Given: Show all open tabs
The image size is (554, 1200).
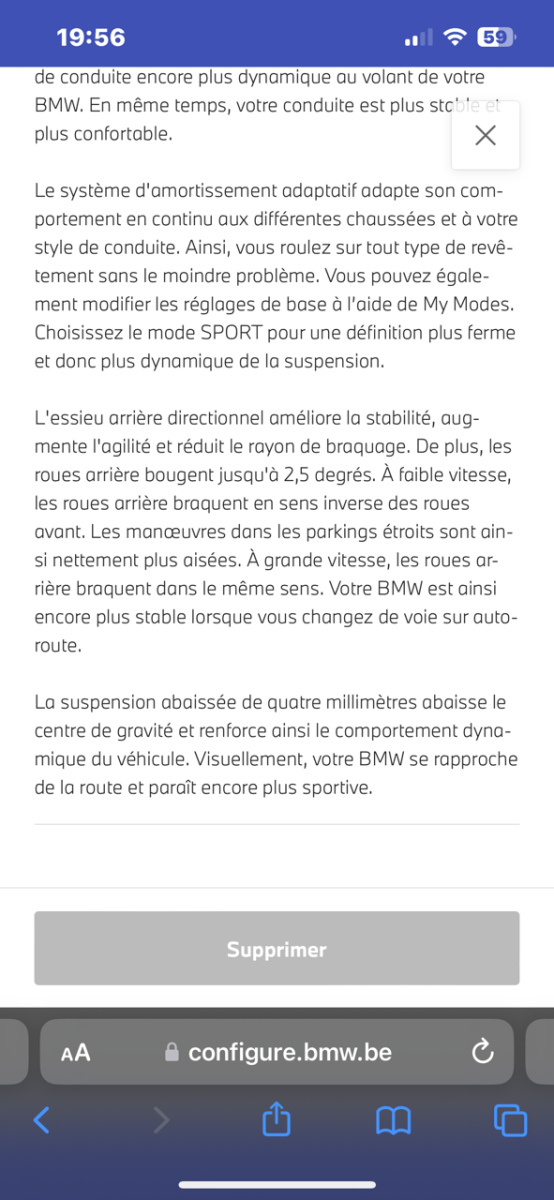Looking at the screenshot, I should (x=510, y=1120).
